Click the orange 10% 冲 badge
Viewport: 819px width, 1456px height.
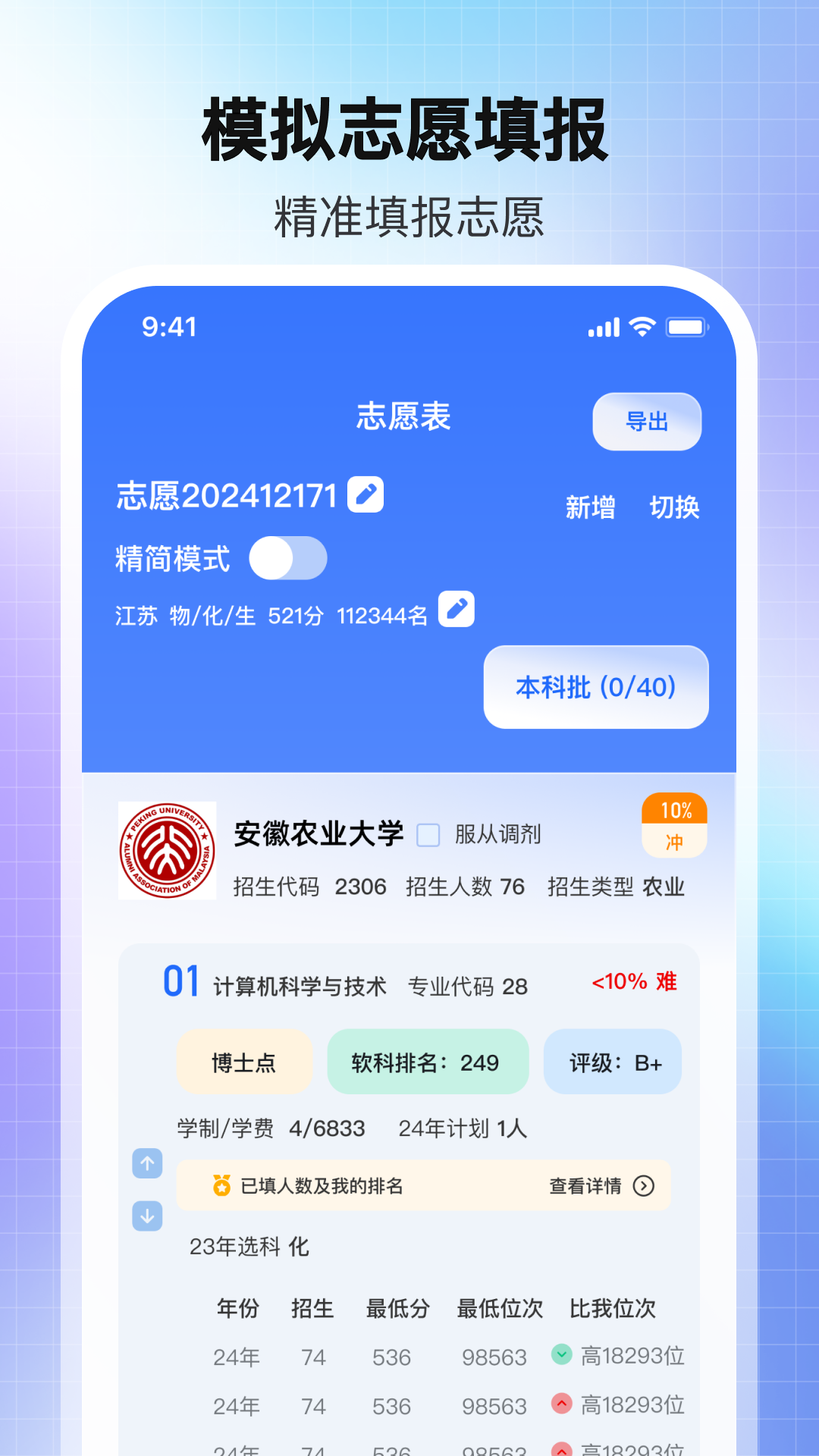(x=674, y=826)
